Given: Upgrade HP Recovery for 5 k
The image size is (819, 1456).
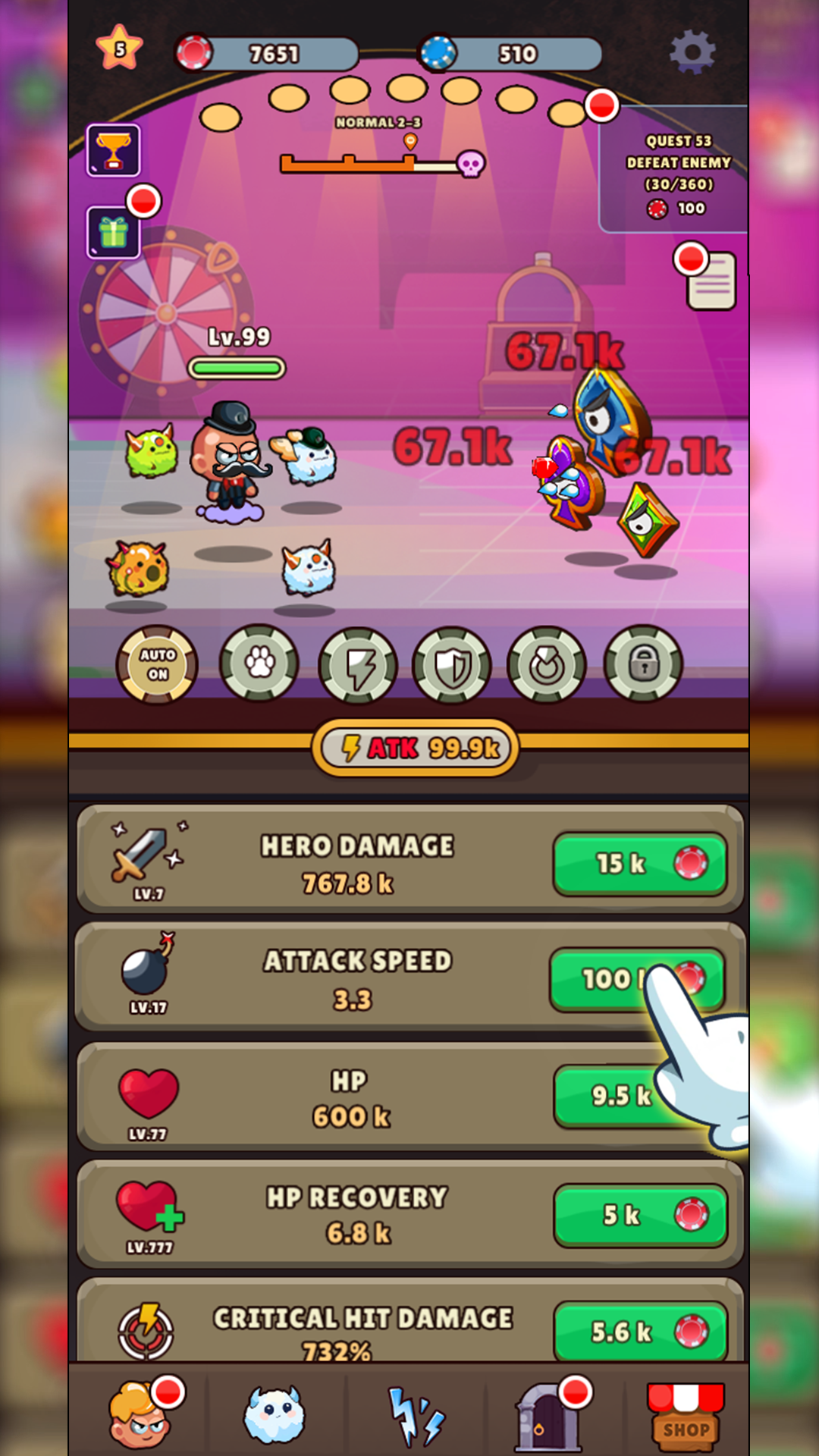Looking at the screenshot, I should [x=640, y=1216].
